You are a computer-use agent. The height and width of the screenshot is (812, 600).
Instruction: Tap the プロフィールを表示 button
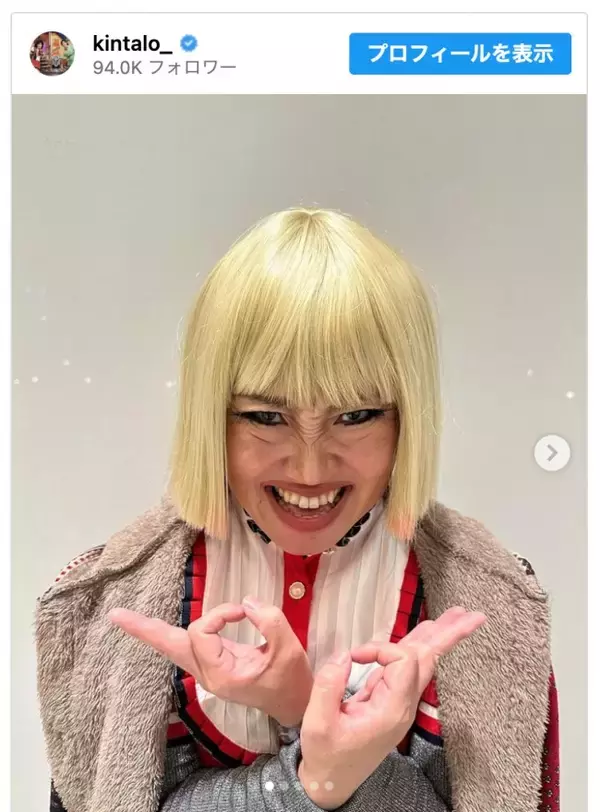click(x=460, y=54)
